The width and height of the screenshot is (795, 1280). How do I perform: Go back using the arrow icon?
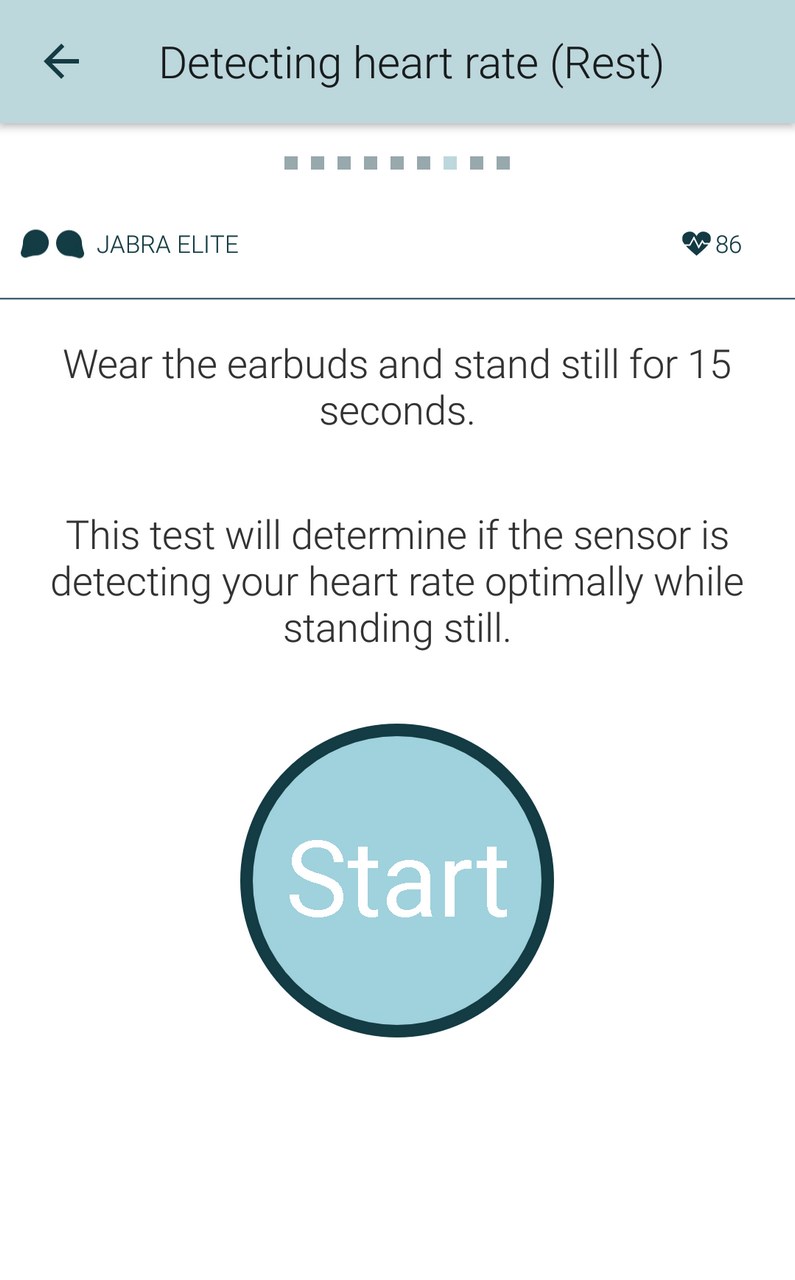61,62
